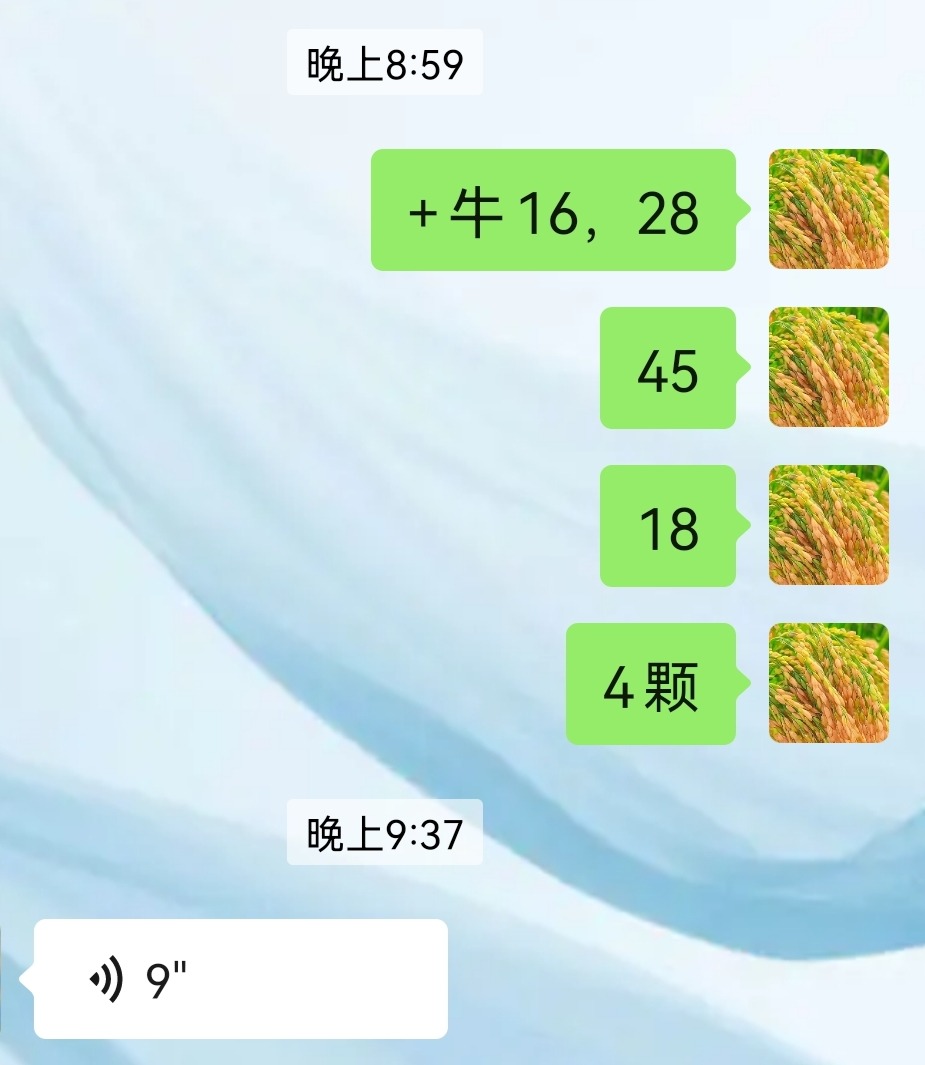Tap the '45' green message bubble
Viewport: 925px width, 1065px height.
(x=667, y=368)
